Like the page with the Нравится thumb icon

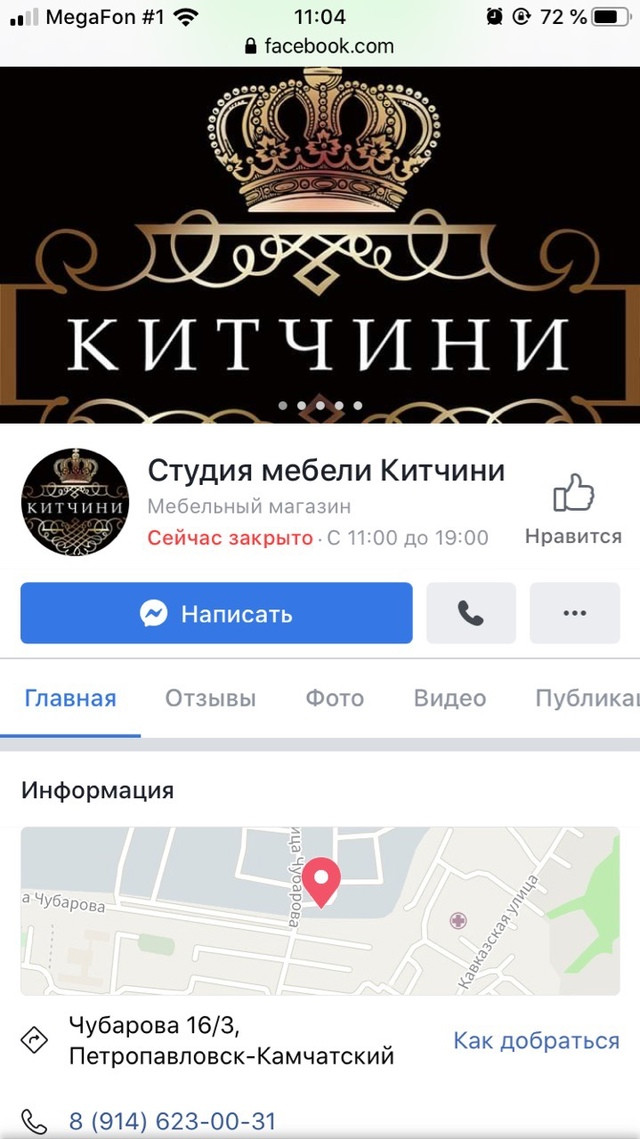tap(573, 508)
